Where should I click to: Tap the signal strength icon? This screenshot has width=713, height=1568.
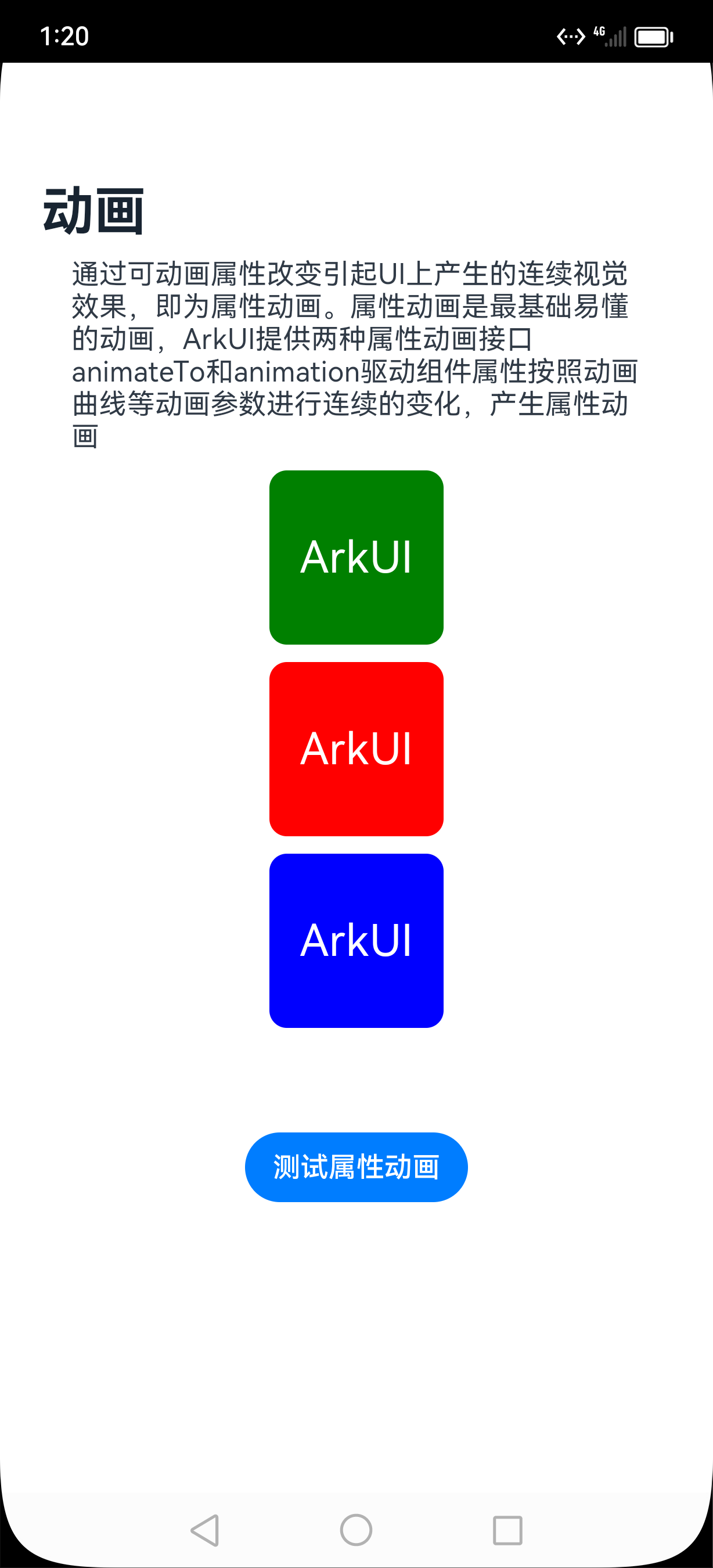pyautogui.click(x=615, y=37)
